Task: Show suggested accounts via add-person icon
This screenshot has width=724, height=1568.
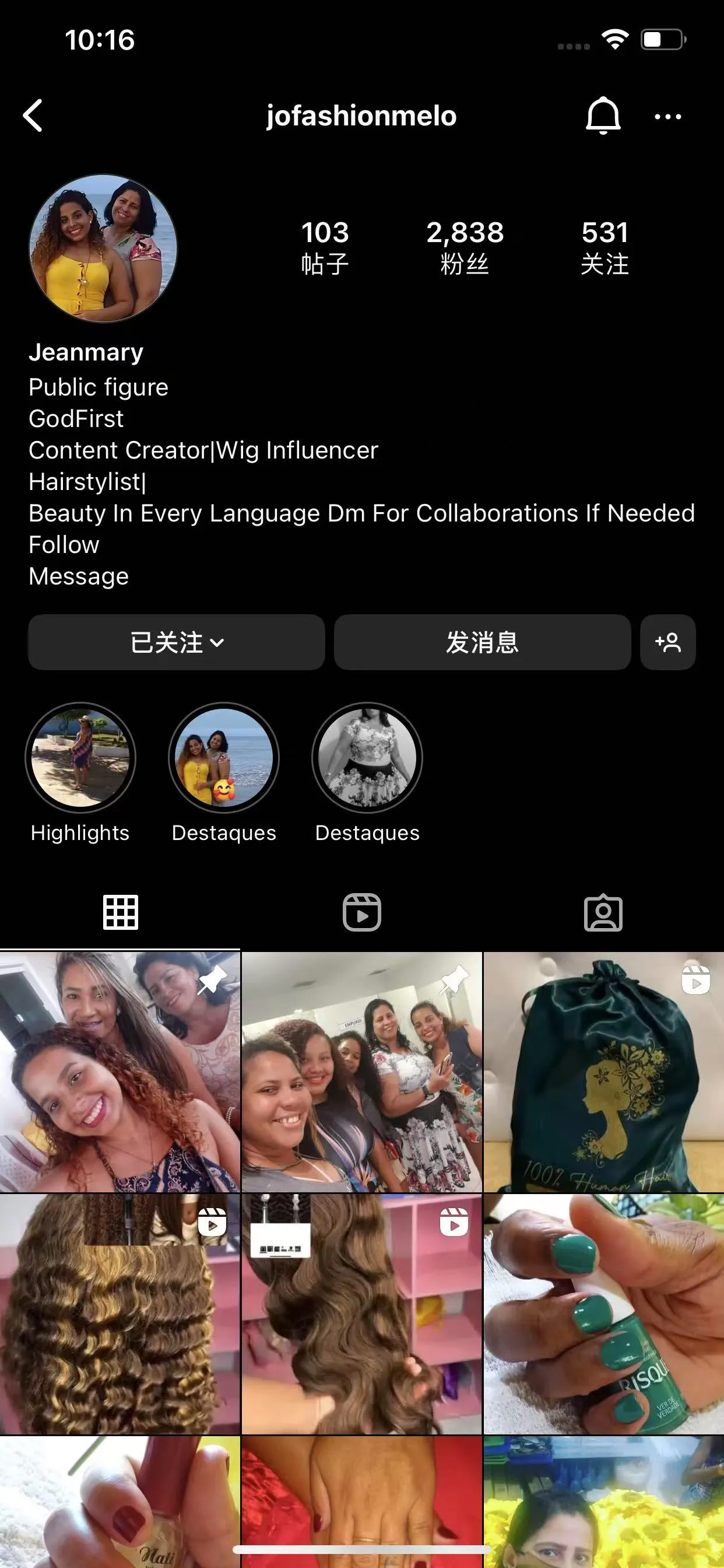Action: coord(667,642)
